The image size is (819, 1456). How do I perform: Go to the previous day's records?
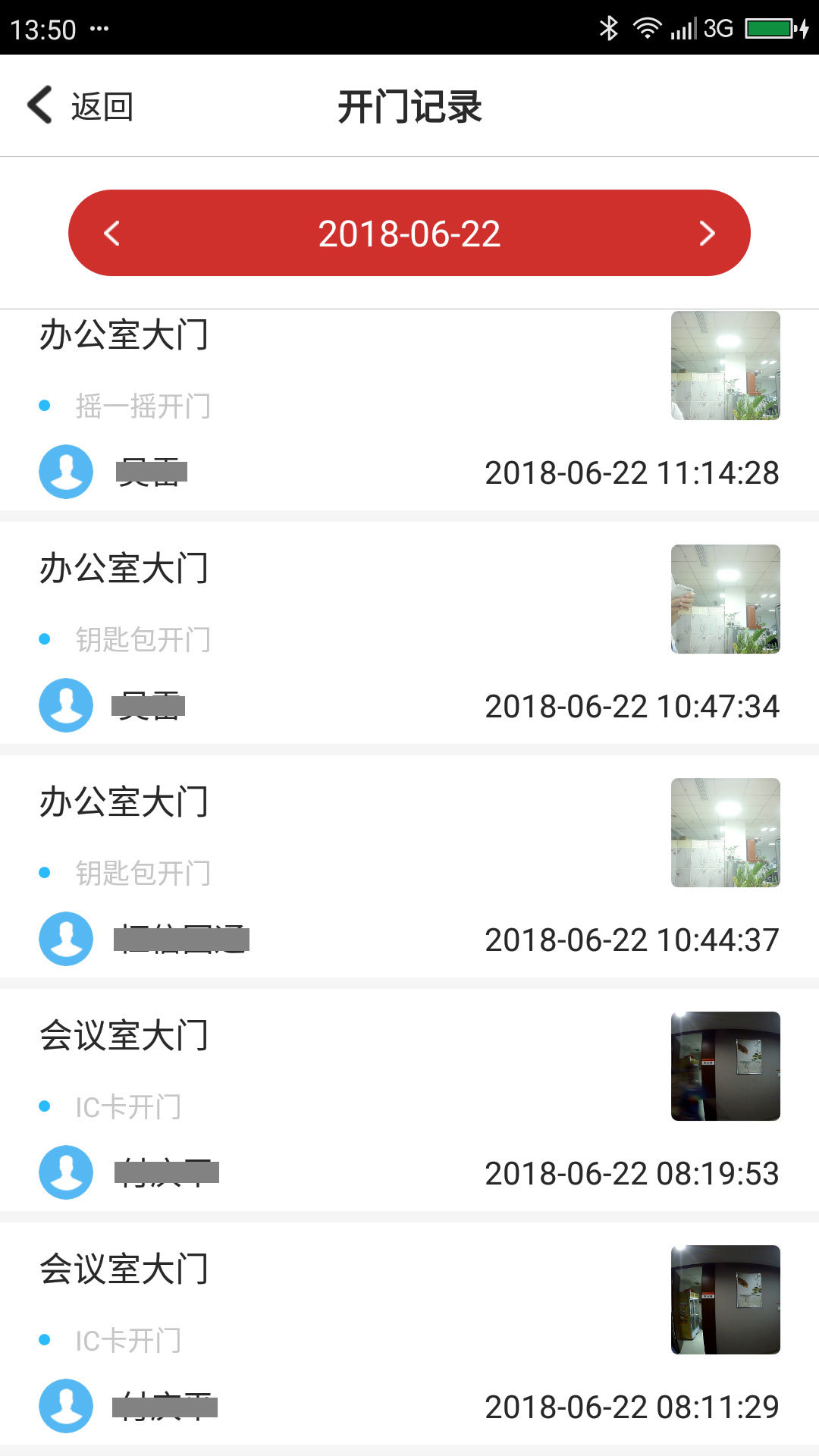pyautogui.click(x=112, y=233)
